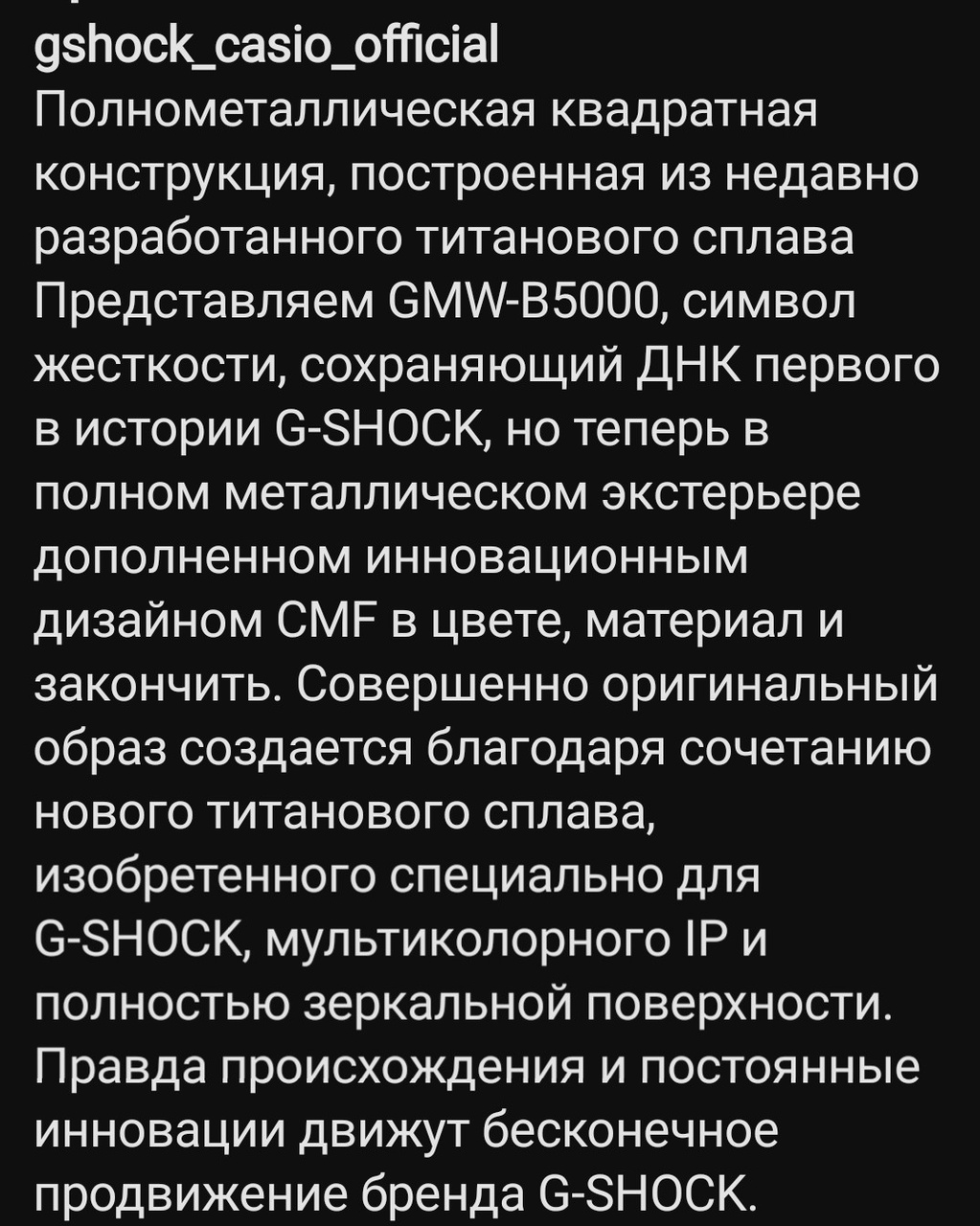Open the gshock_casio_official profile
The width and height of the screenshot is (980, 1226).
click(x=266, y=45)
